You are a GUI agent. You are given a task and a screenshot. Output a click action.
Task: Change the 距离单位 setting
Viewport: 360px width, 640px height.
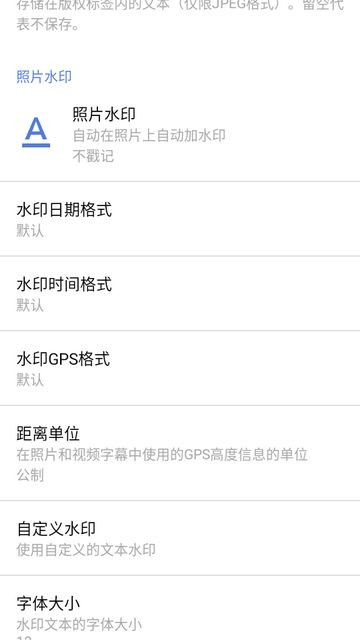click(x=180, y=453)
